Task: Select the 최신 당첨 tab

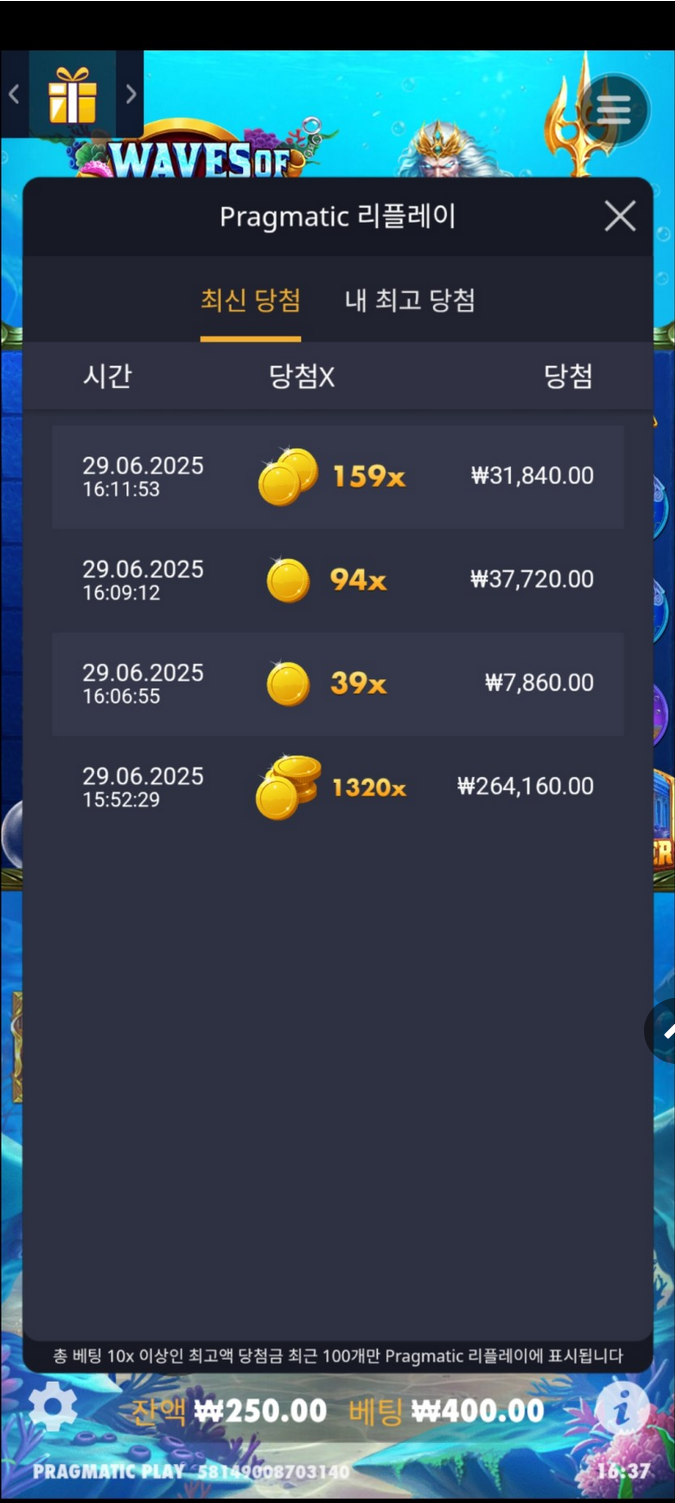Action: click(x=250, y=300)
